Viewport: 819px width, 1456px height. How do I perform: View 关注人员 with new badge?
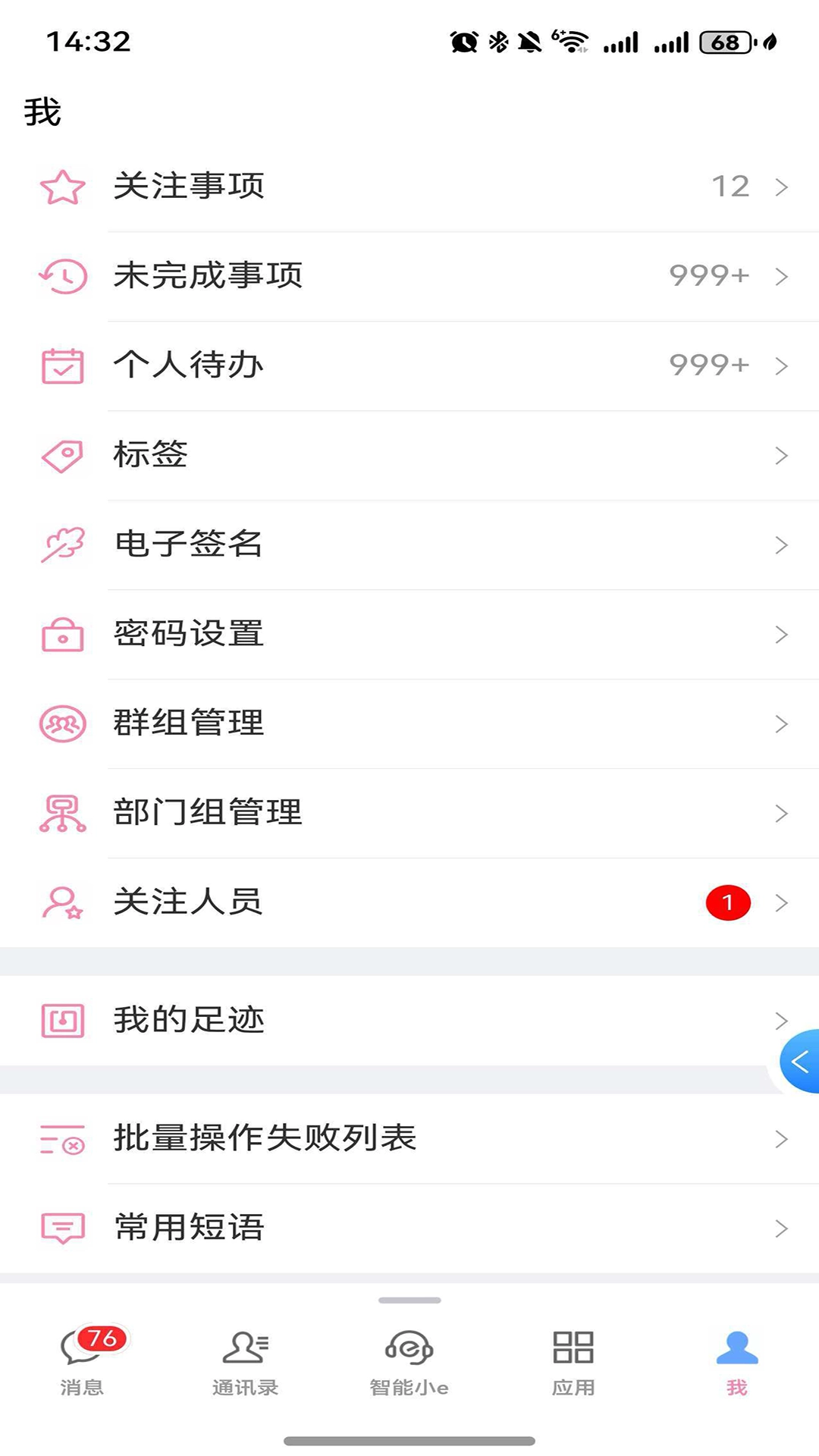[409, 902]
